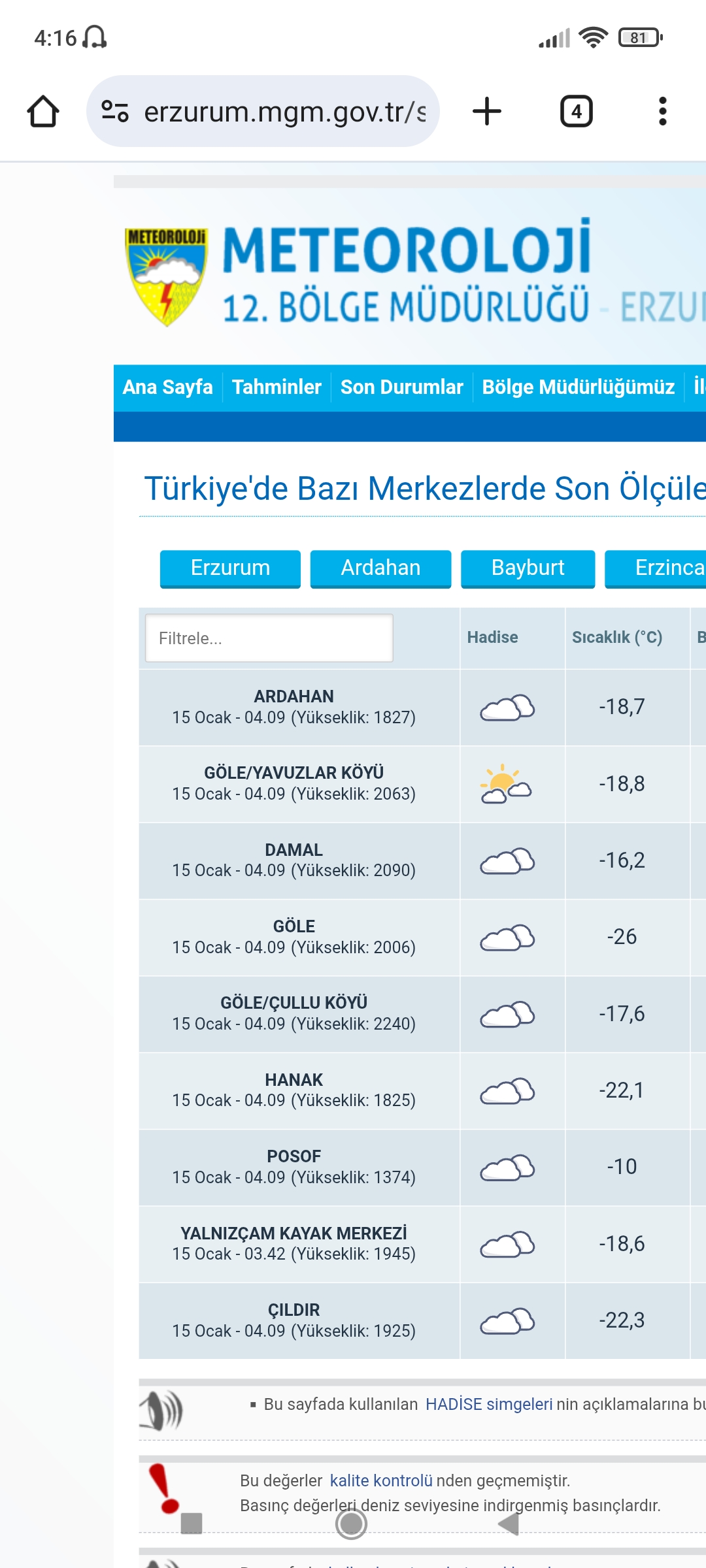
Task: Open a new browser tab
Action: click(487, 111)
